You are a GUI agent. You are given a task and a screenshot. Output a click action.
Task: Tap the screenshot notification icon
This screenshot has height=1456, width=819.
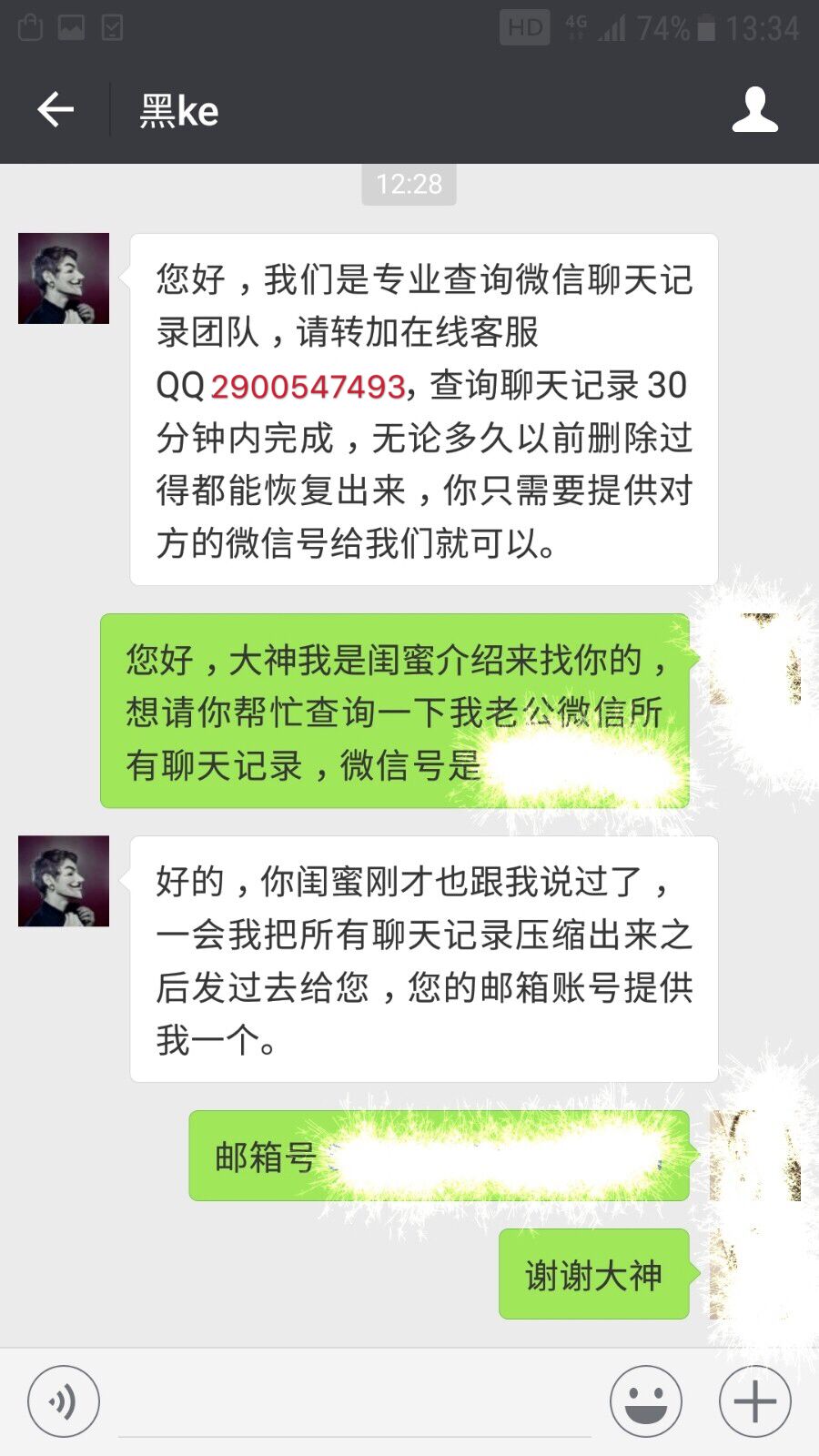coord(29,26)
